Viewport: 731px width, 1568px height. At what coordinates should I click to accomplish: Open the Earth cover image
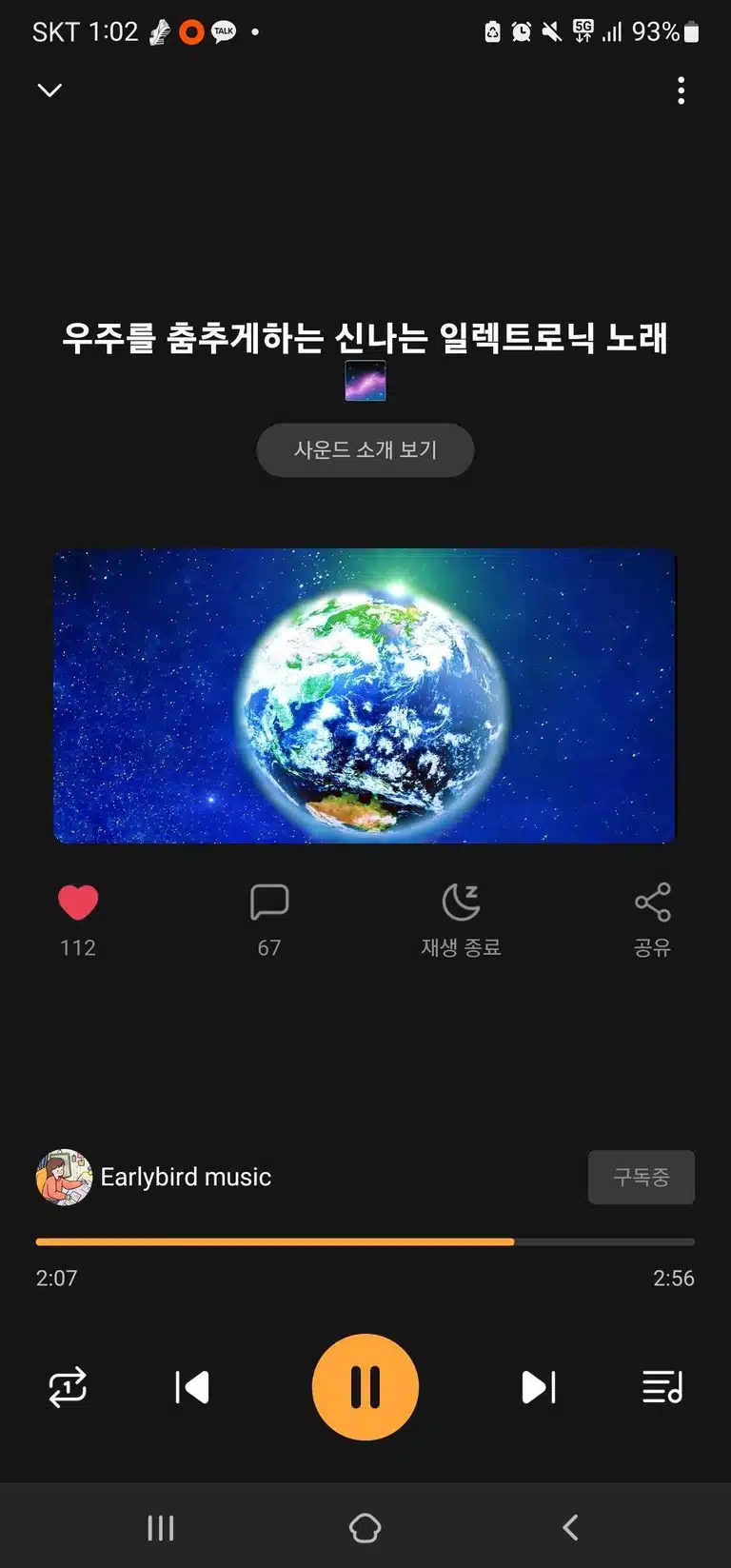(x=365, y=696)
